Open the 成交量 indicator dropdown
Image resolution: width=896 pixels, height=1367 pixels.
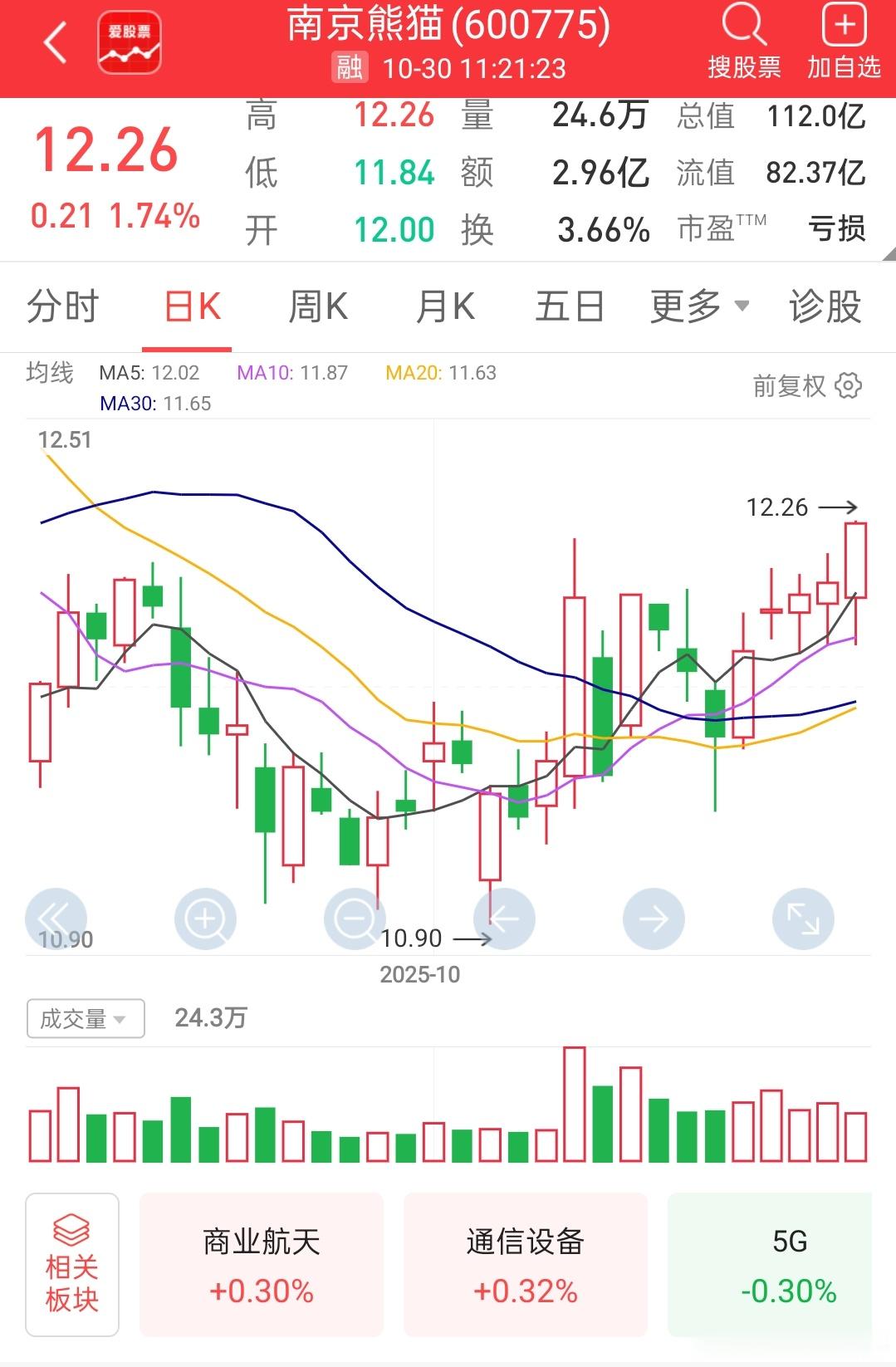pyautogui.click(x=86, y=1018)
